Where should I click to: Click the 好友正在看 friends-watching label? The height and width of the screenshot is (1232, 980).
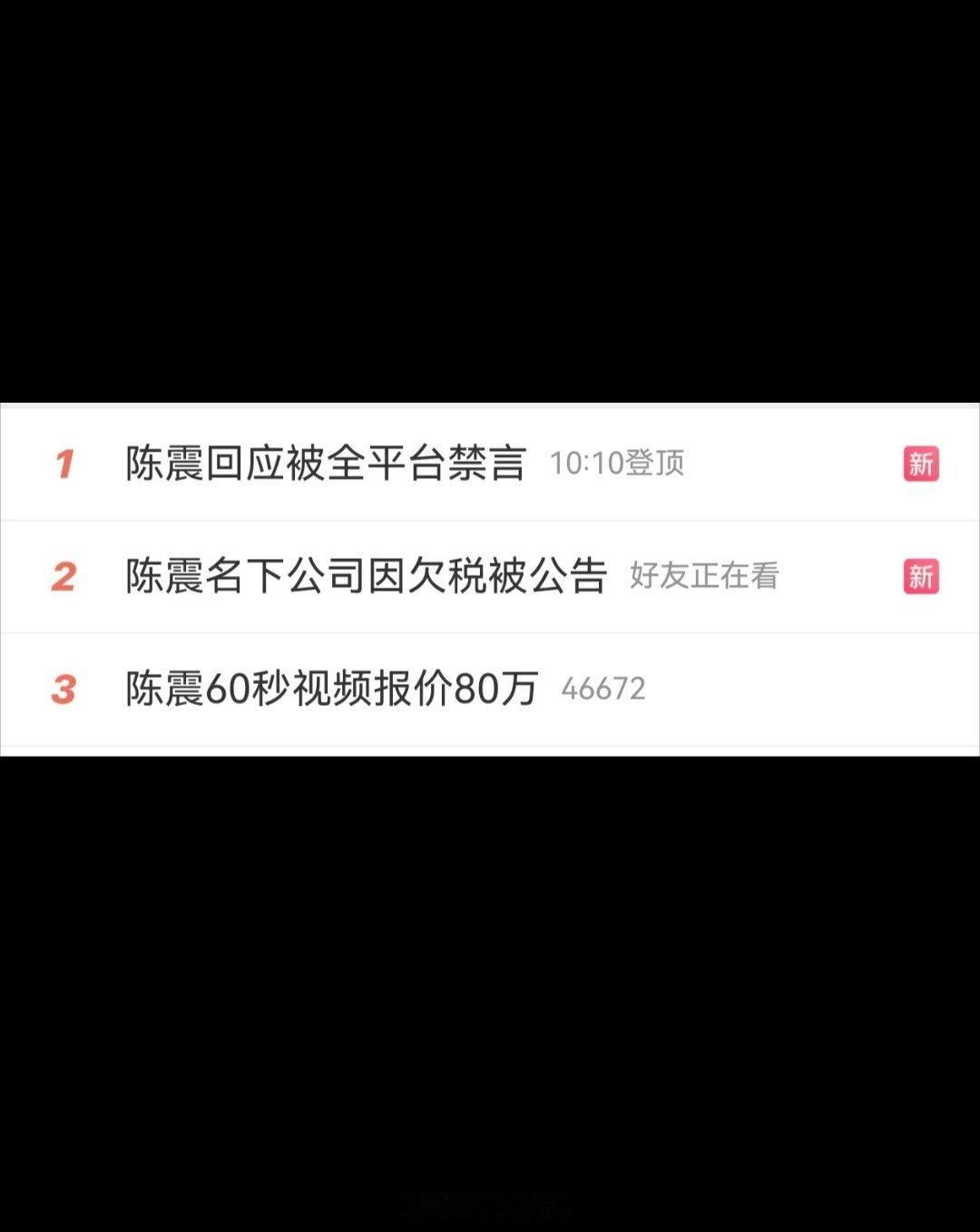click(x=704, y=579)
